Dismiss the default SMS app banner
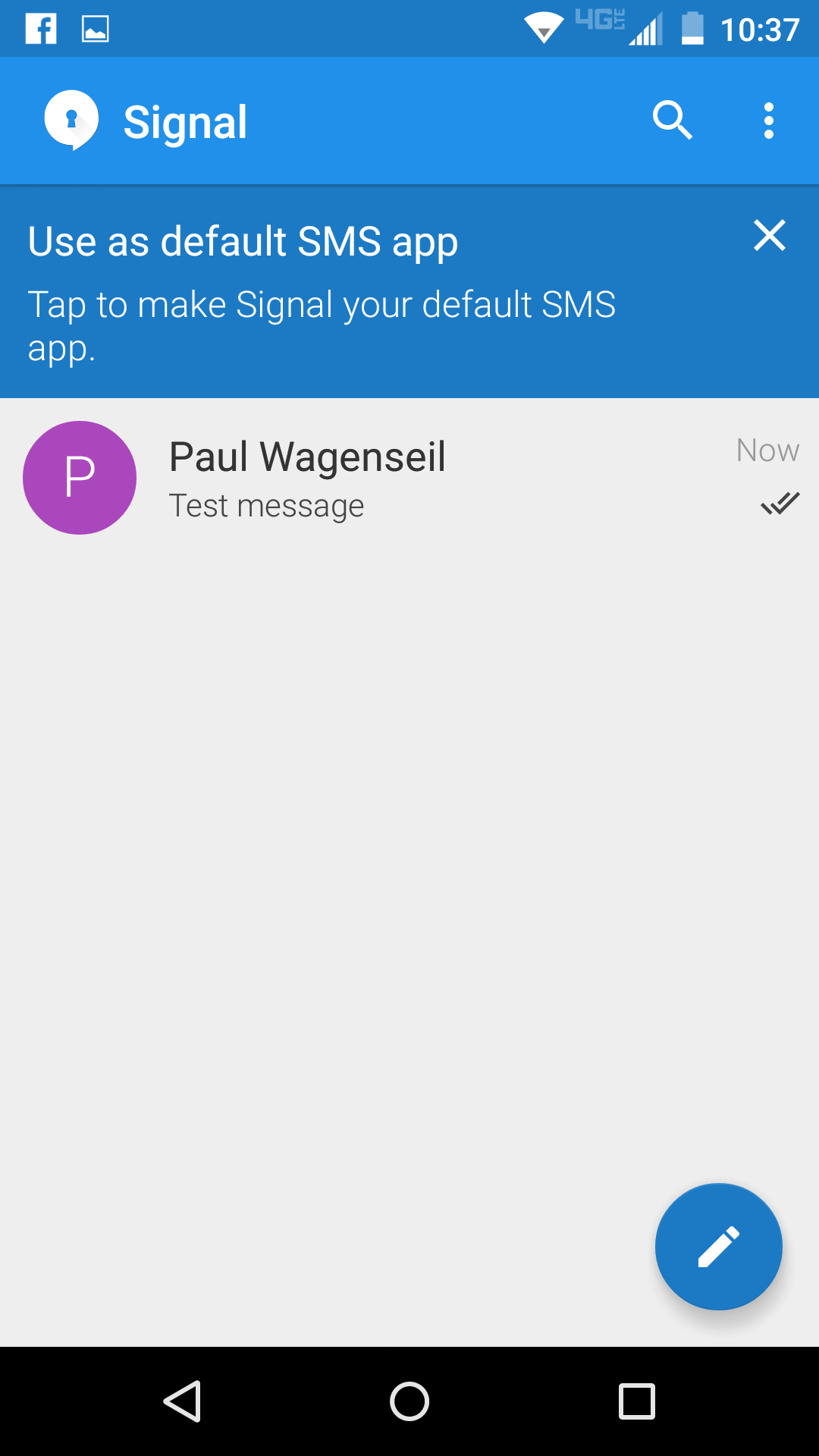Viewport: 819px width, 1456px height. tap(770, 236)
